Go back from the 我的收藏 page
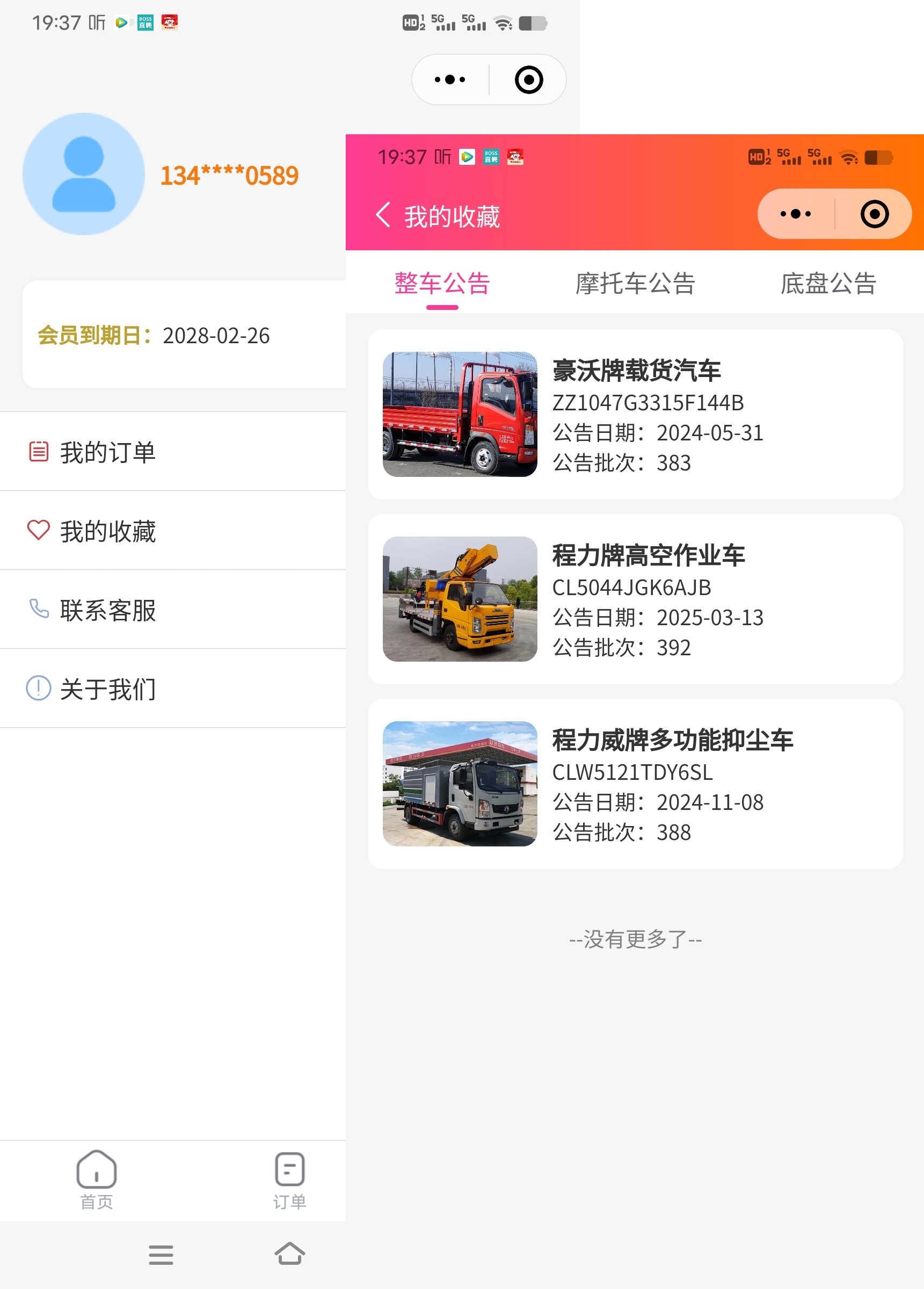The image size is (924, 1289). (383, 215)
